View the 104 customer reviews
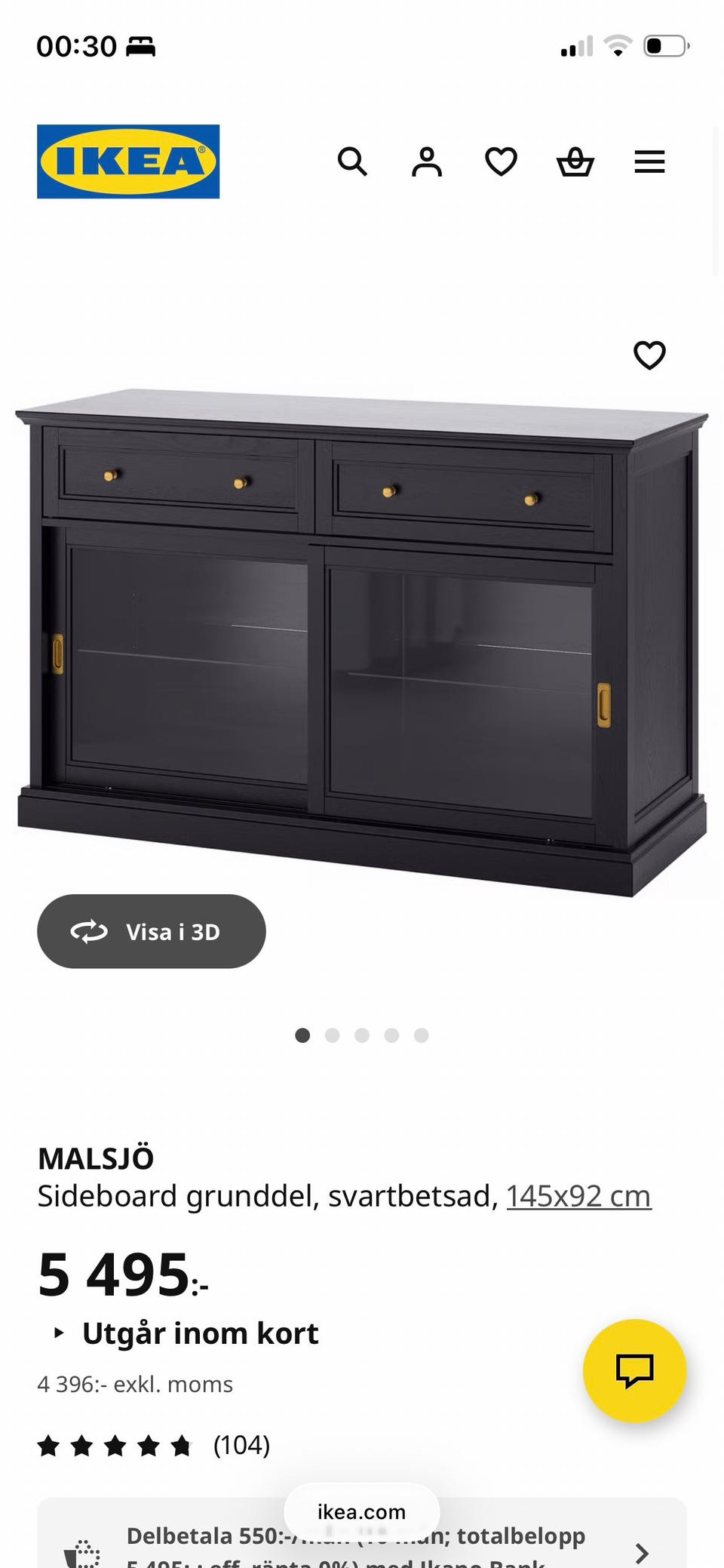 coord(154,1446)
